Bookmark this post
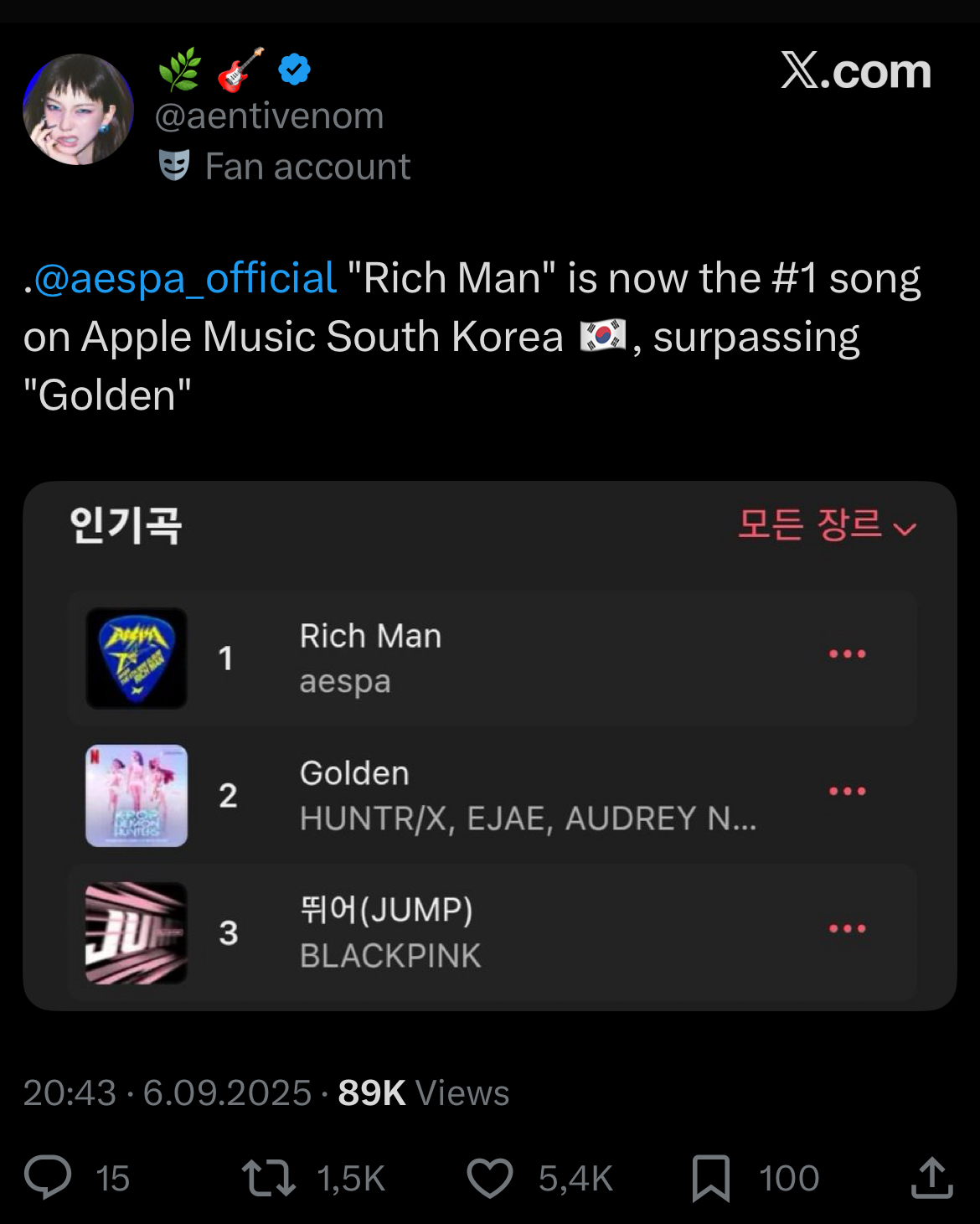This screenshot has height=1224, width=980. point(711,1177)
